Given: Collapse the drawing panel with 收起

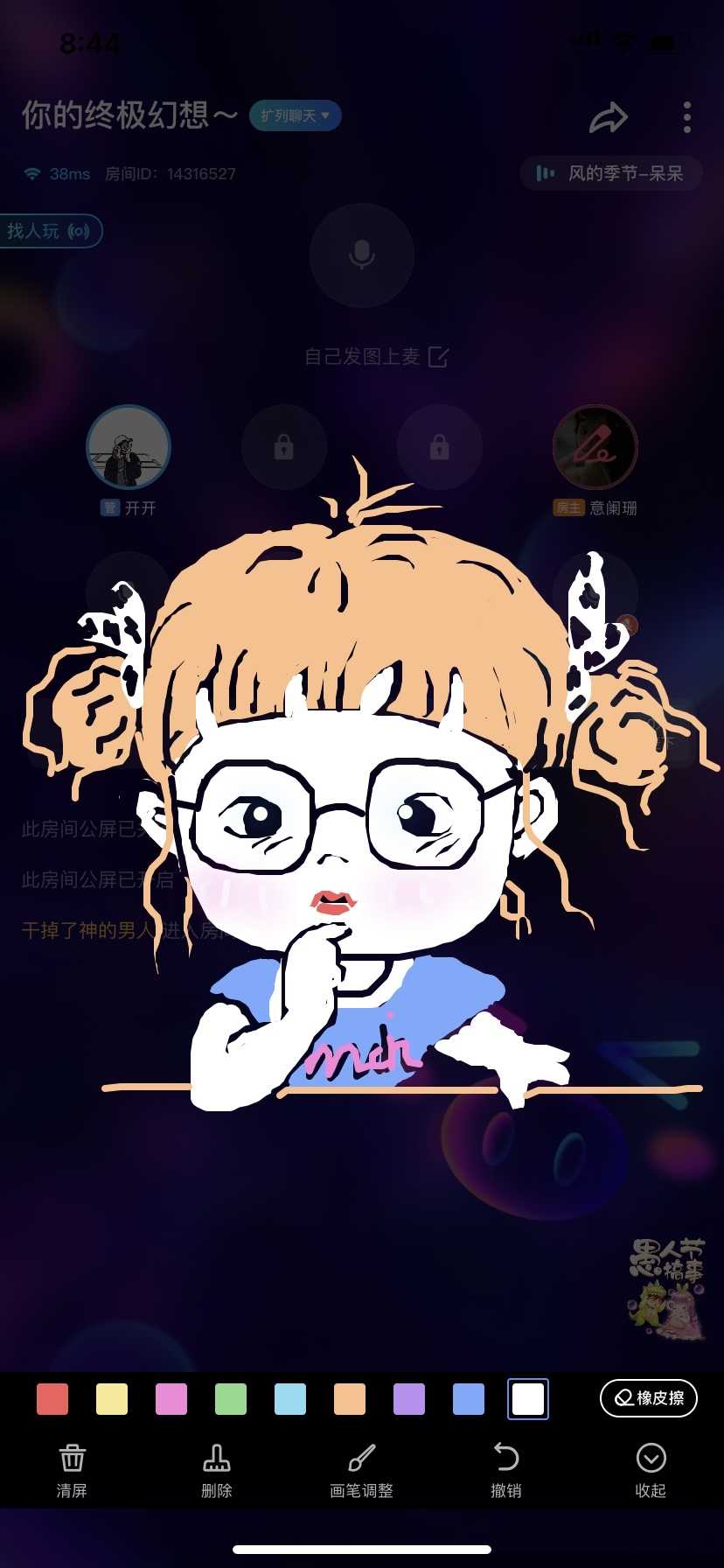Looking at the screenshot, I should pos(651,1470).
